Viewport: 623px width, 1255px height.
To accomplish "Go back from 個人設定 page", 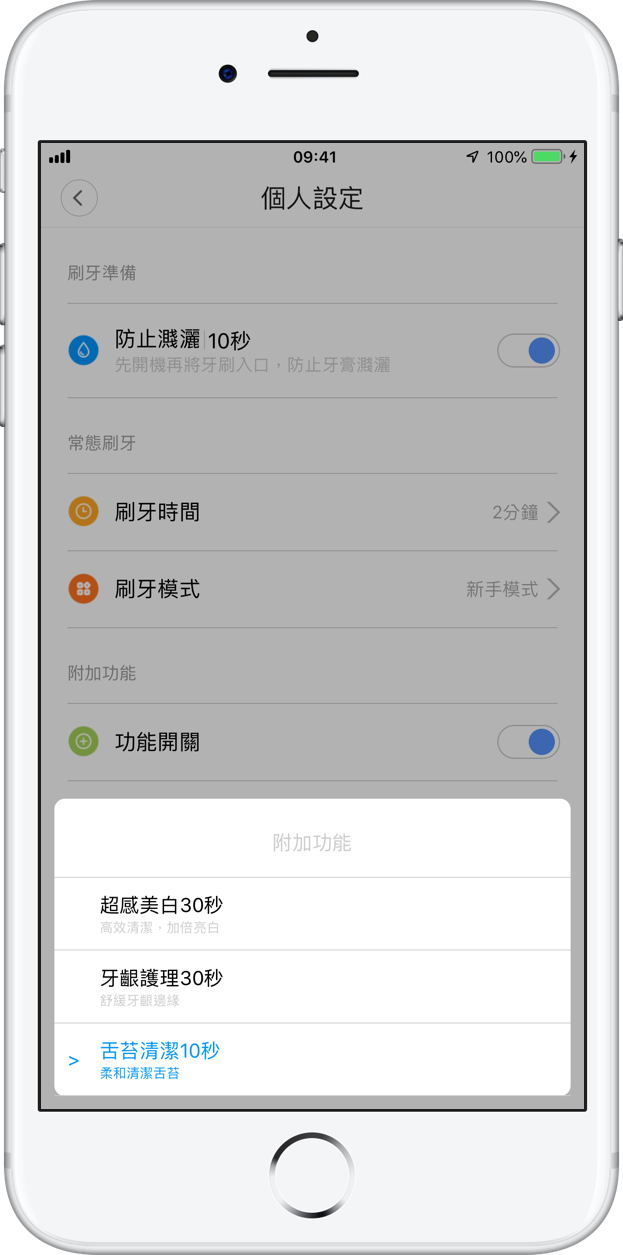I will tap(79, 198).
